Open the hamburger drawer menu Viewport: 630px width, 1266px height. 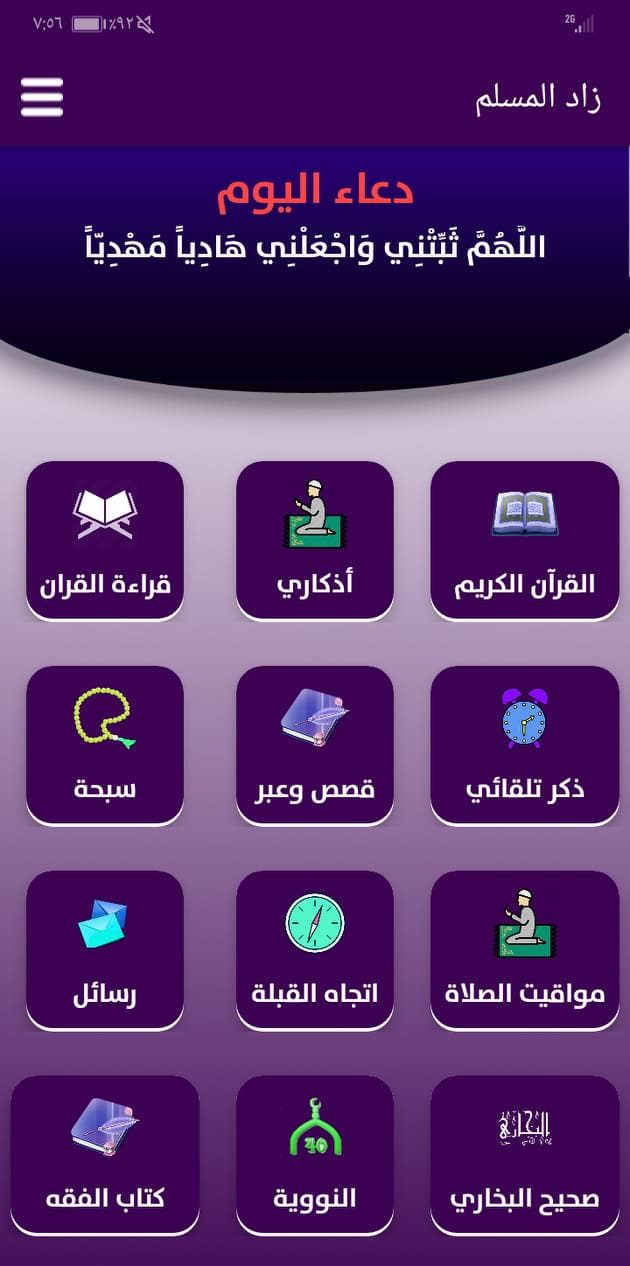[42, 97]
